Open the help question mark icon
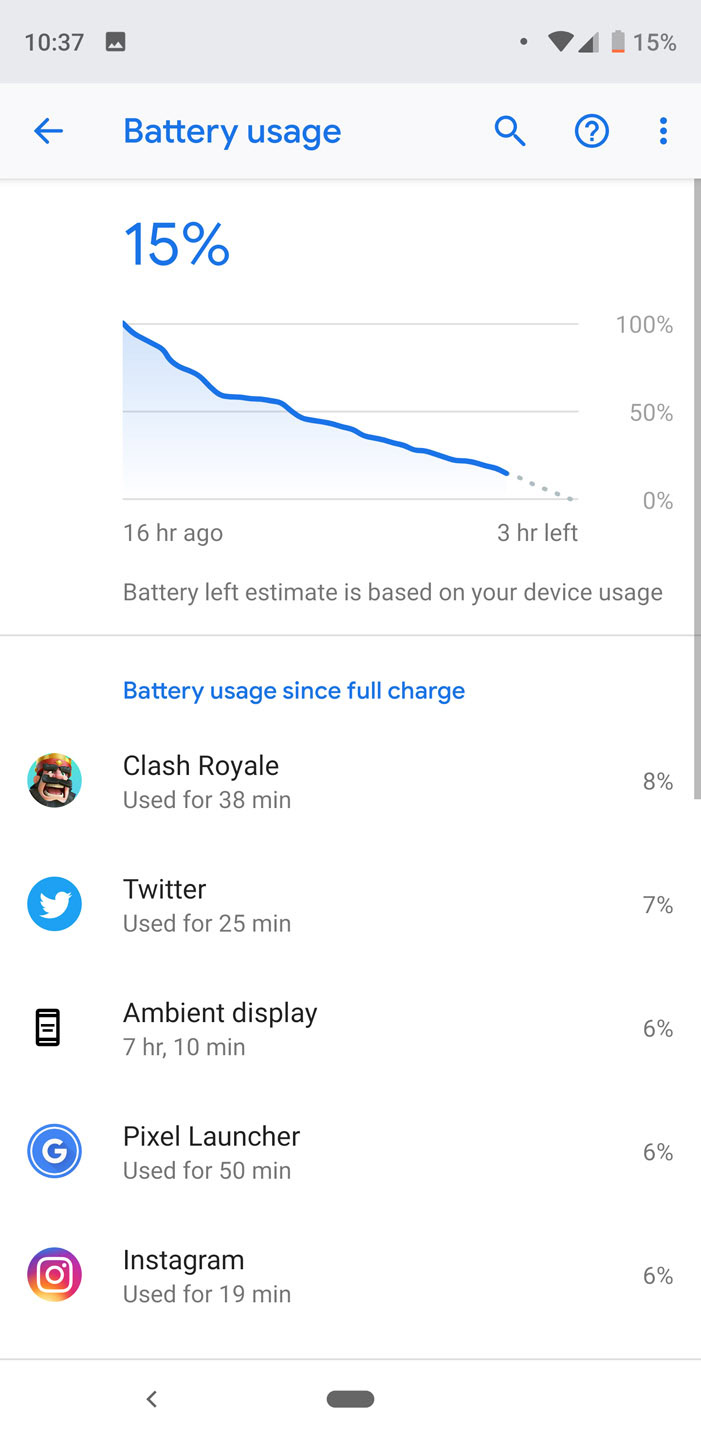 [591, 131]
